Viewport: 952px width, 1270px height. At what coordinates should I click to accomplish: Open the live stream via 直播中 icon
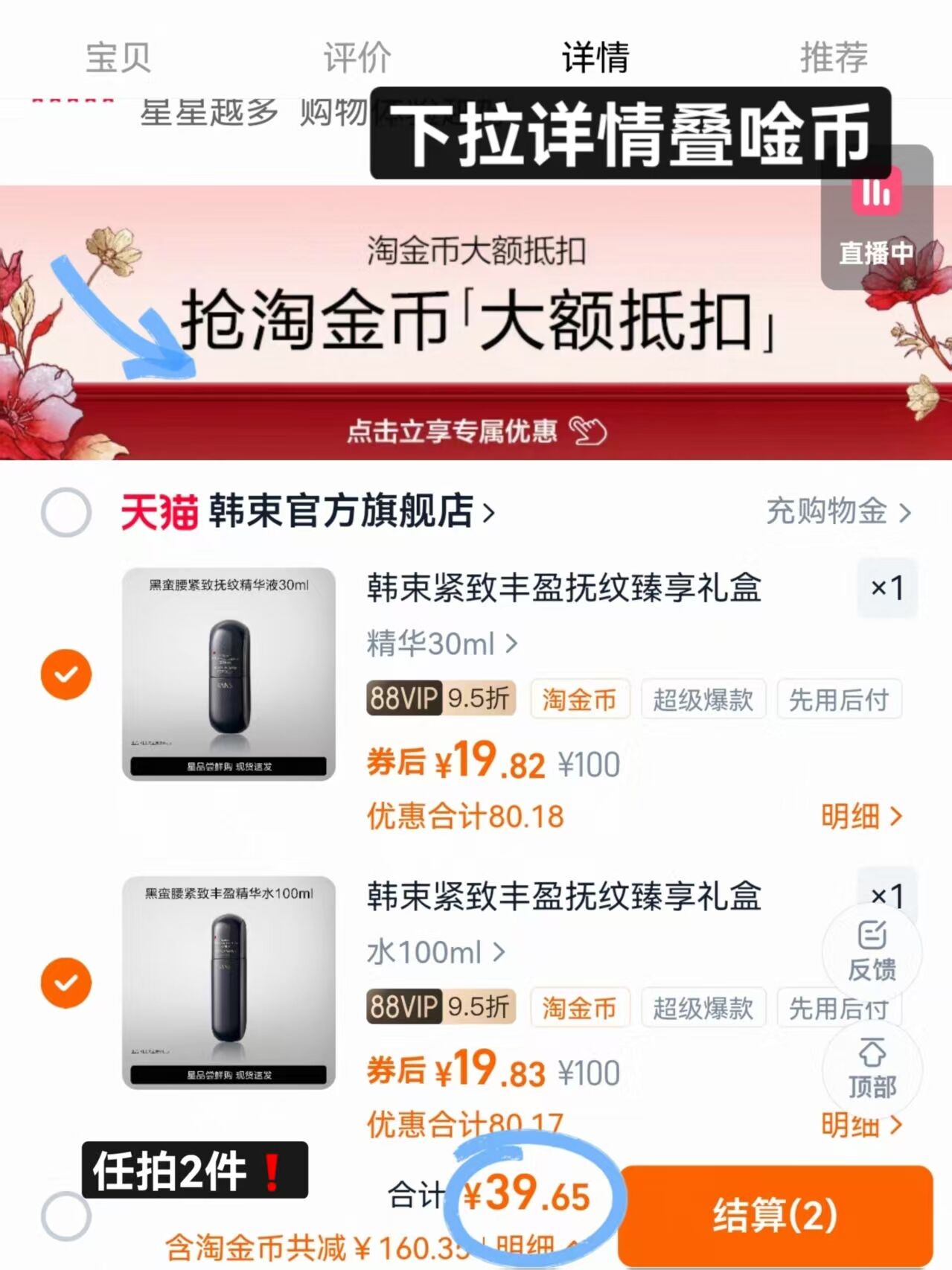[876, 223]
